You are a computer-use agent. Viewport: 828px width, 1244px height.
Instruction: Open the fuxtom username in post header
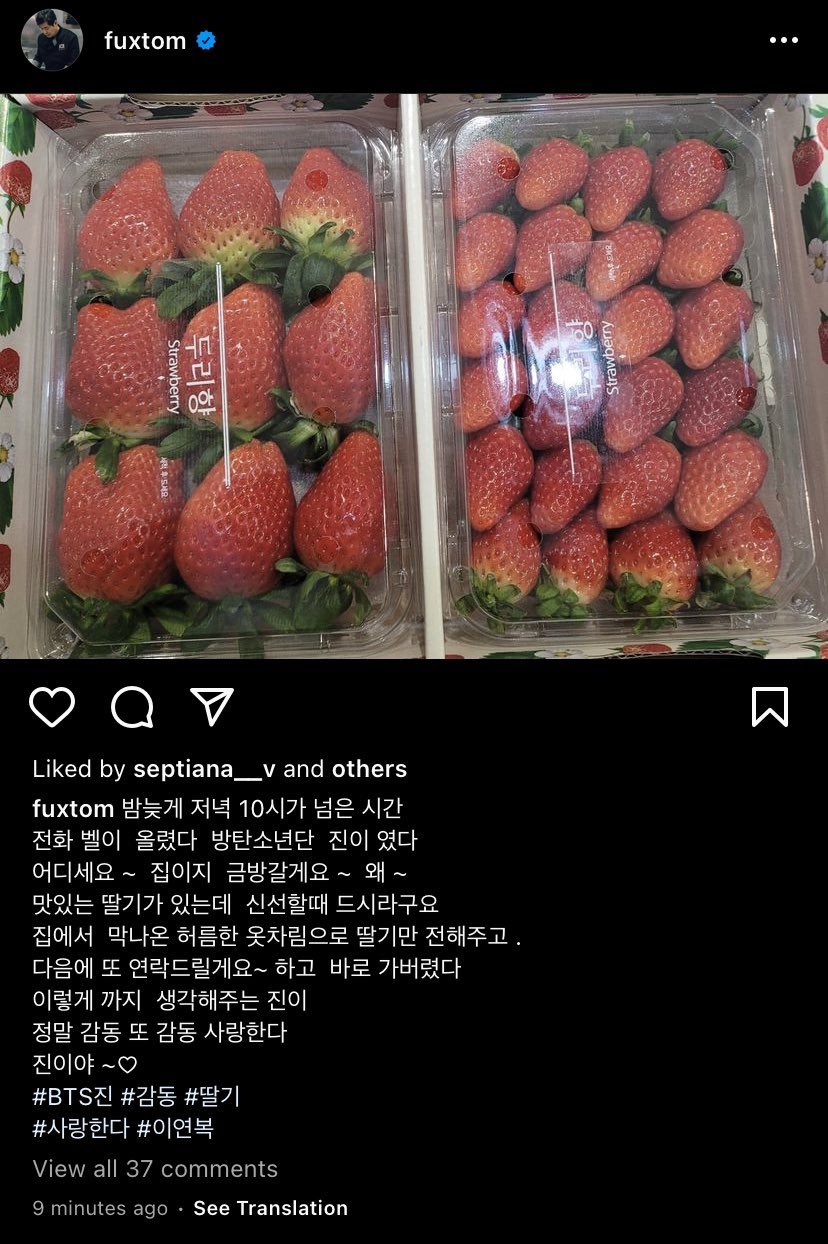(x=145, y=41)
